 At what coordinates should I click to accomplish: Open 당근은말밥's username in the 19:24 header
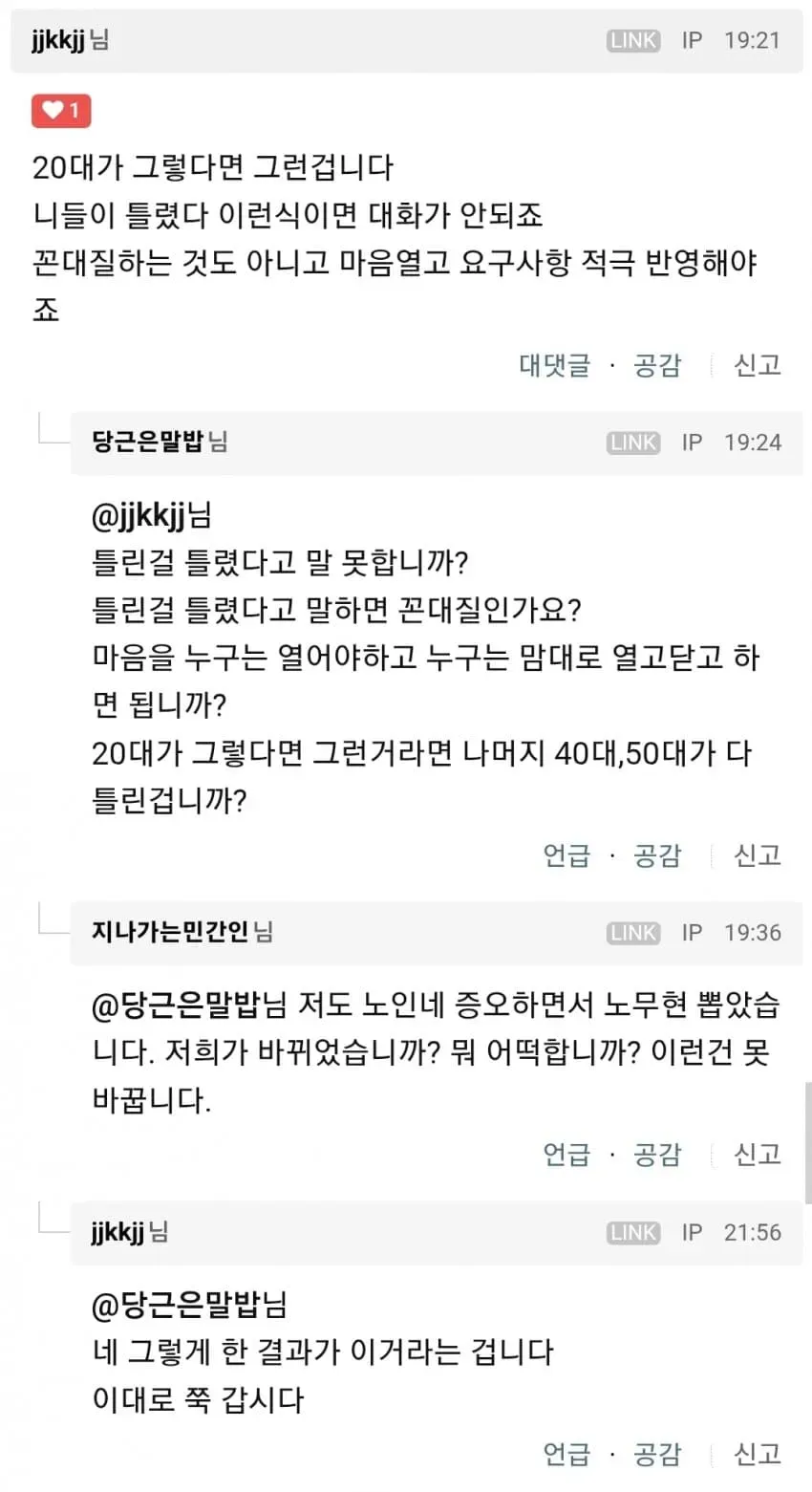click(x=148, y=443)
